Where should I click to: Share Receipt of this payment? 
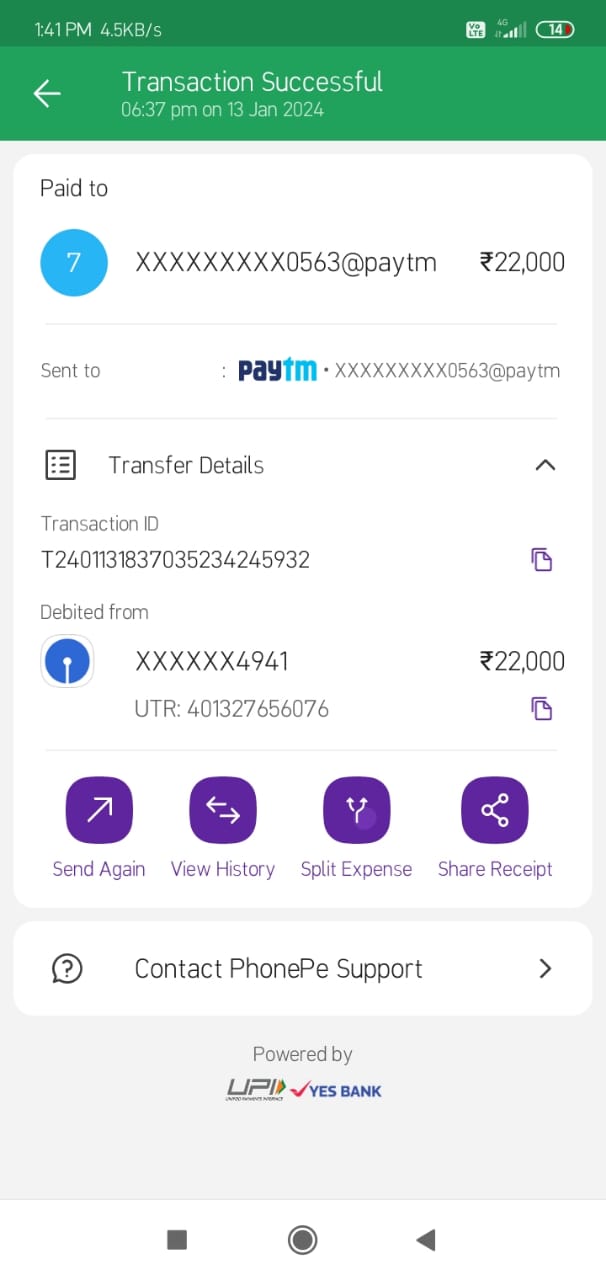coord(494,810)
